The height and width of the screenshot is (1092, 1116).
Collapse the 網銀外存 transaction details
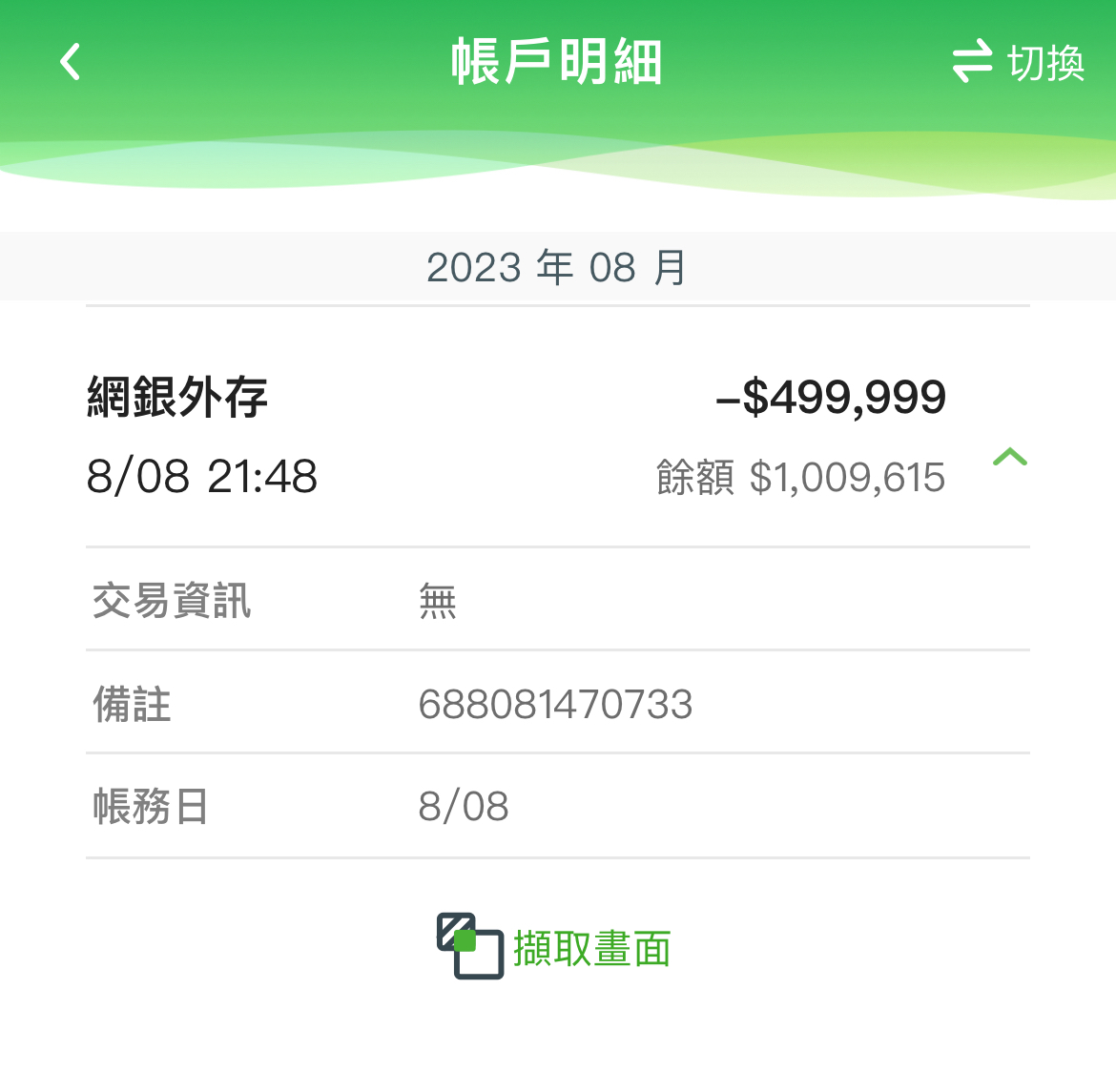point(1009,457)
